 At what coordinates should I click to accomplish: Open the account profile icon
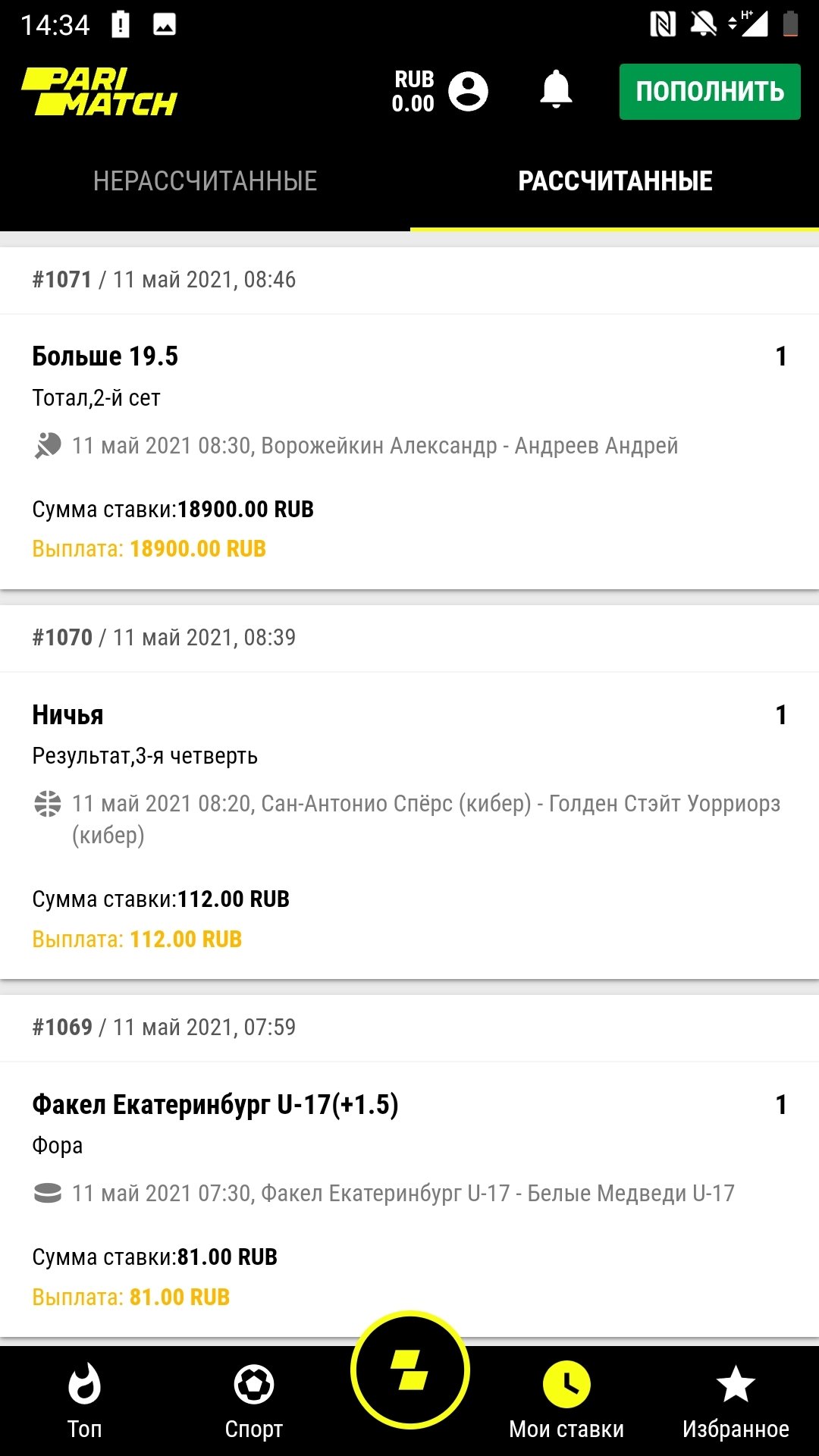click(468, 92)
